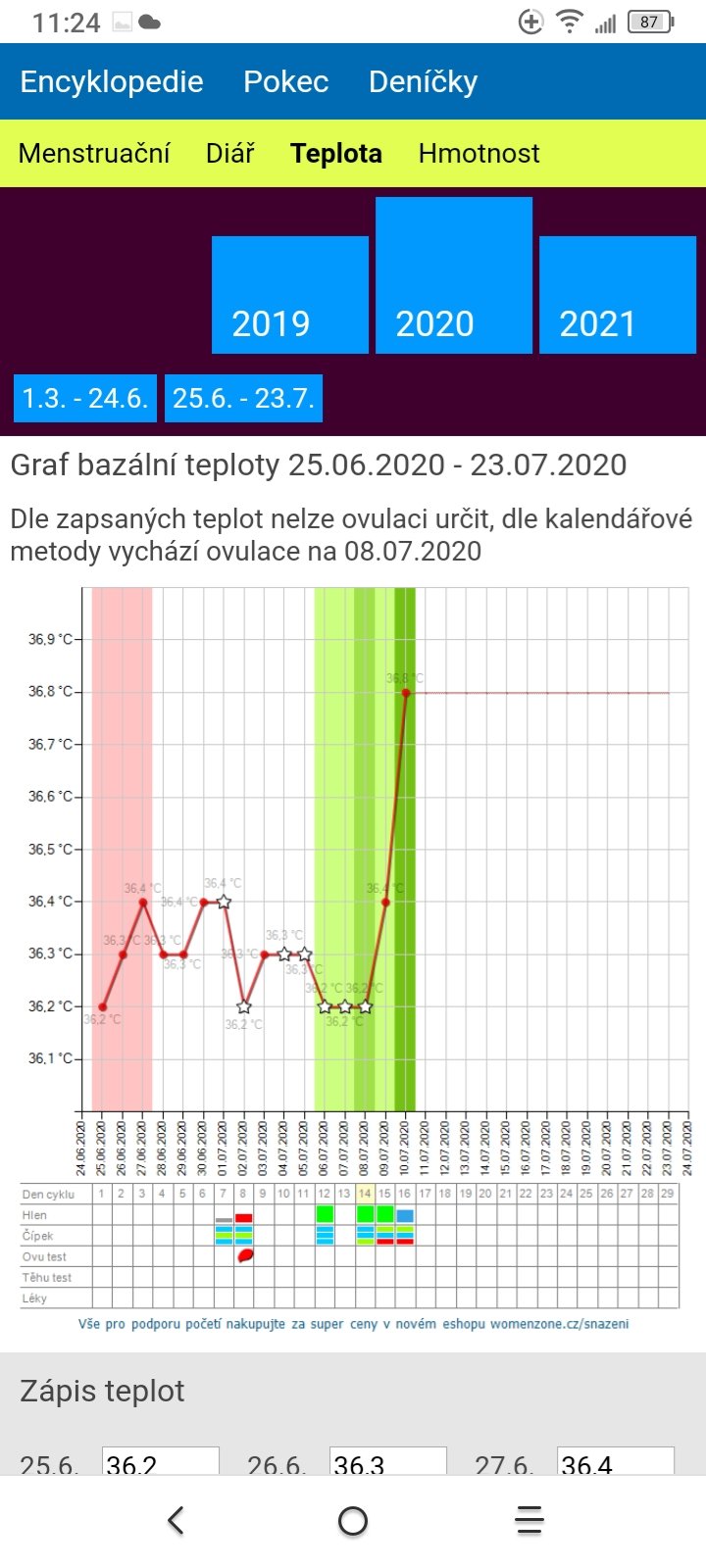Edit temperature field for 26.6.
Screen dimensions: 706x1568
(x=387, y=1462)
